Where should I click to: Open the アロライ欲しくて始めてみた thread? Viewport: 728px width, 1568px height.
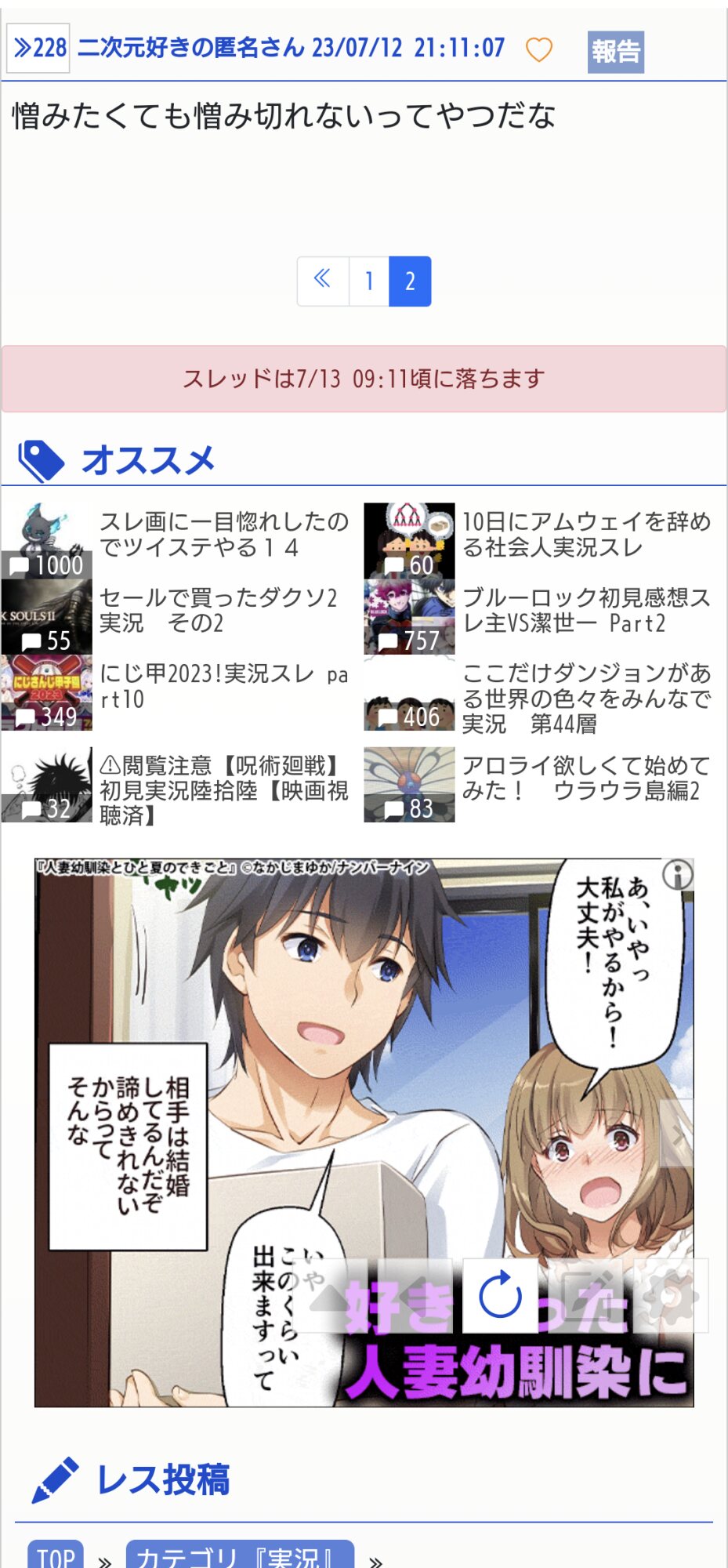coord(587,779)
